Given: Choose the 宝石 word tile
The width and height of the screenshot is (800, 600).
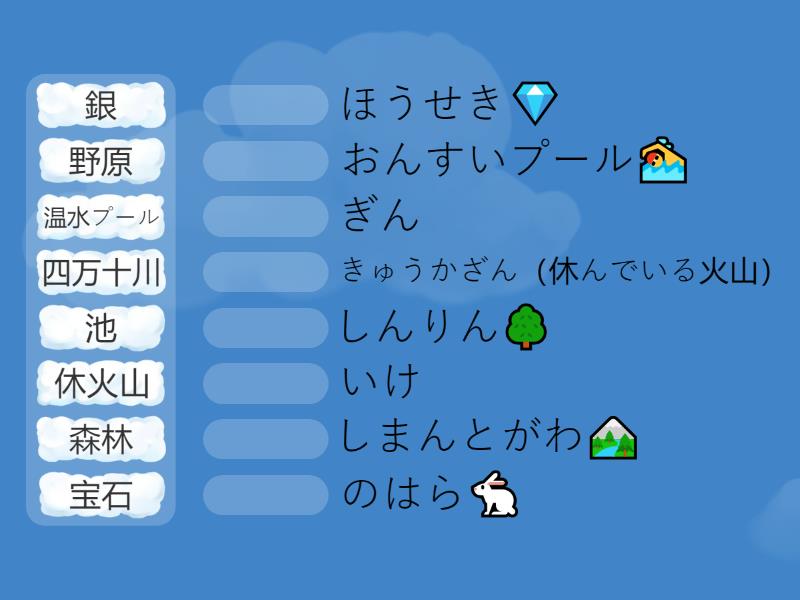Looking at the screenshot, I should click(x=101, y=495).
